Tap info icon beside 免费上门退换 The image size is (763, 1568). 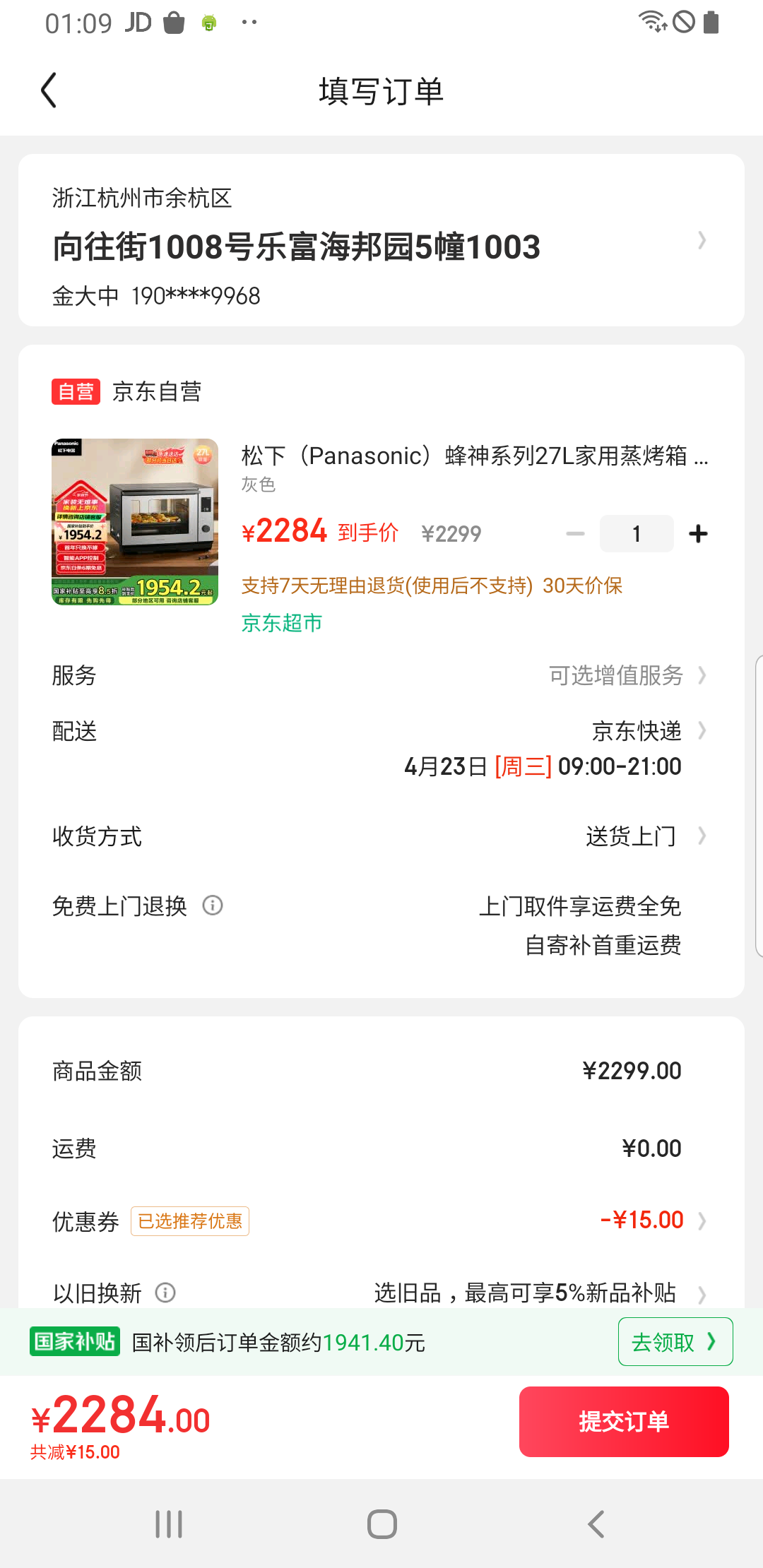(212, 905)
